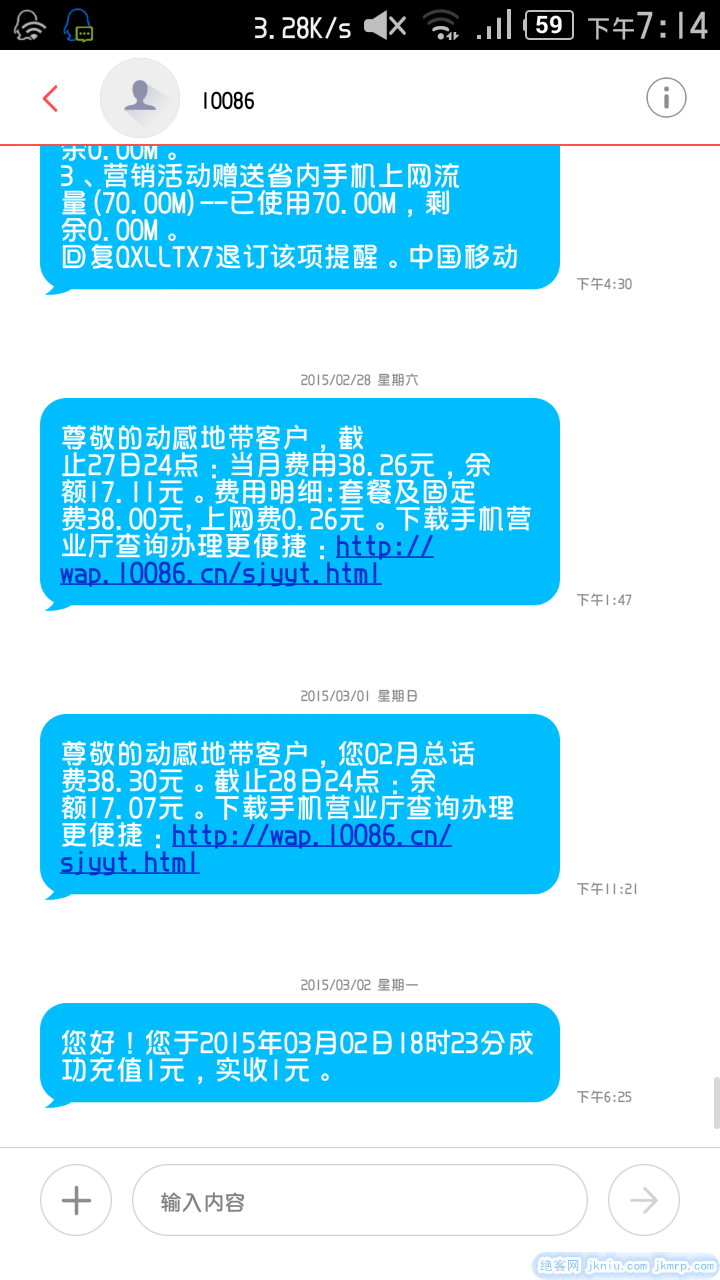
Task: Send the message with the arrow button
Action: 643,1200
